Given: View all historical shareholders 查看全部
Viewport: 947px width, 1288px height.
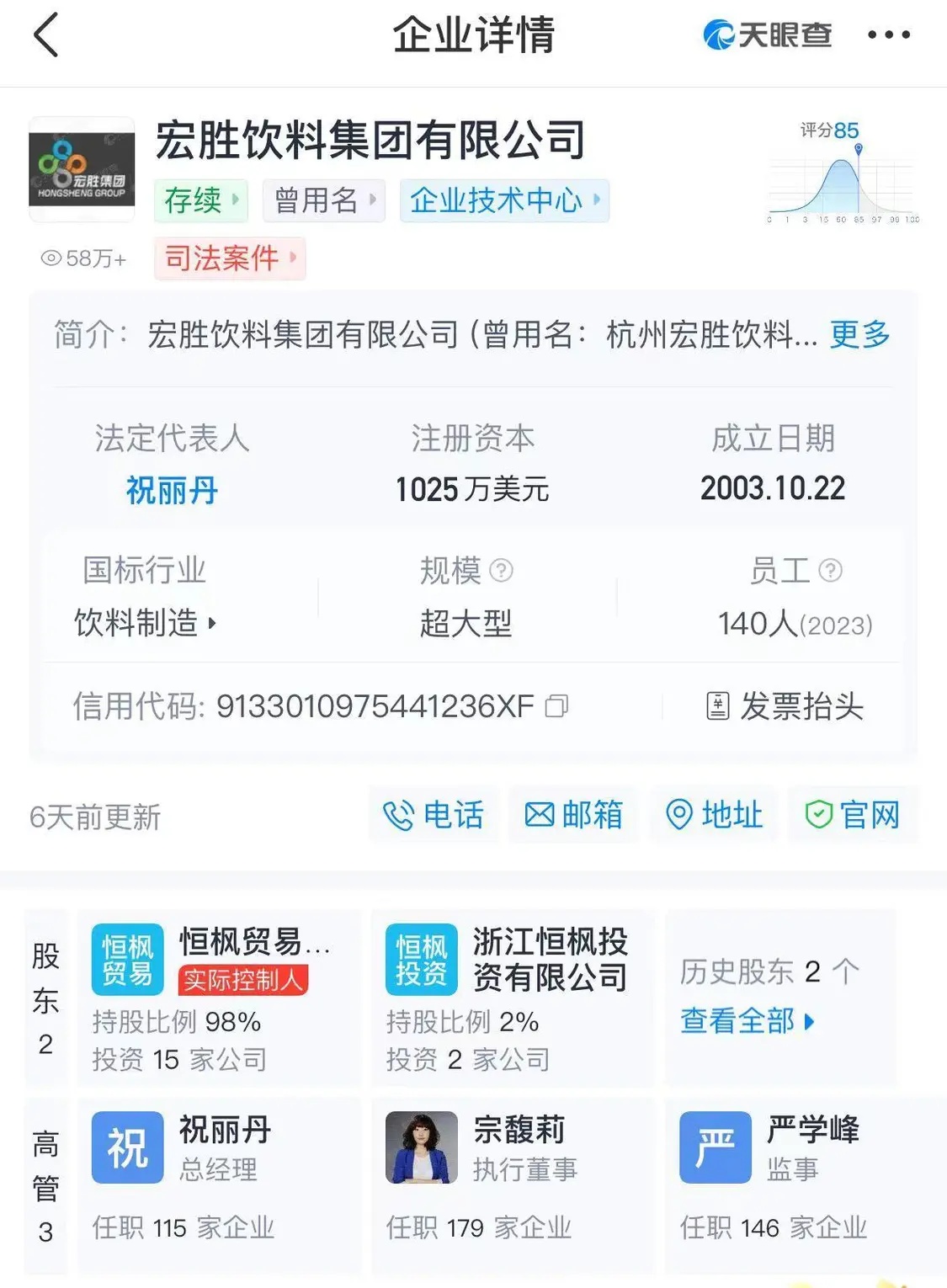Looking at the screenshot, I should pos(747,1021).
